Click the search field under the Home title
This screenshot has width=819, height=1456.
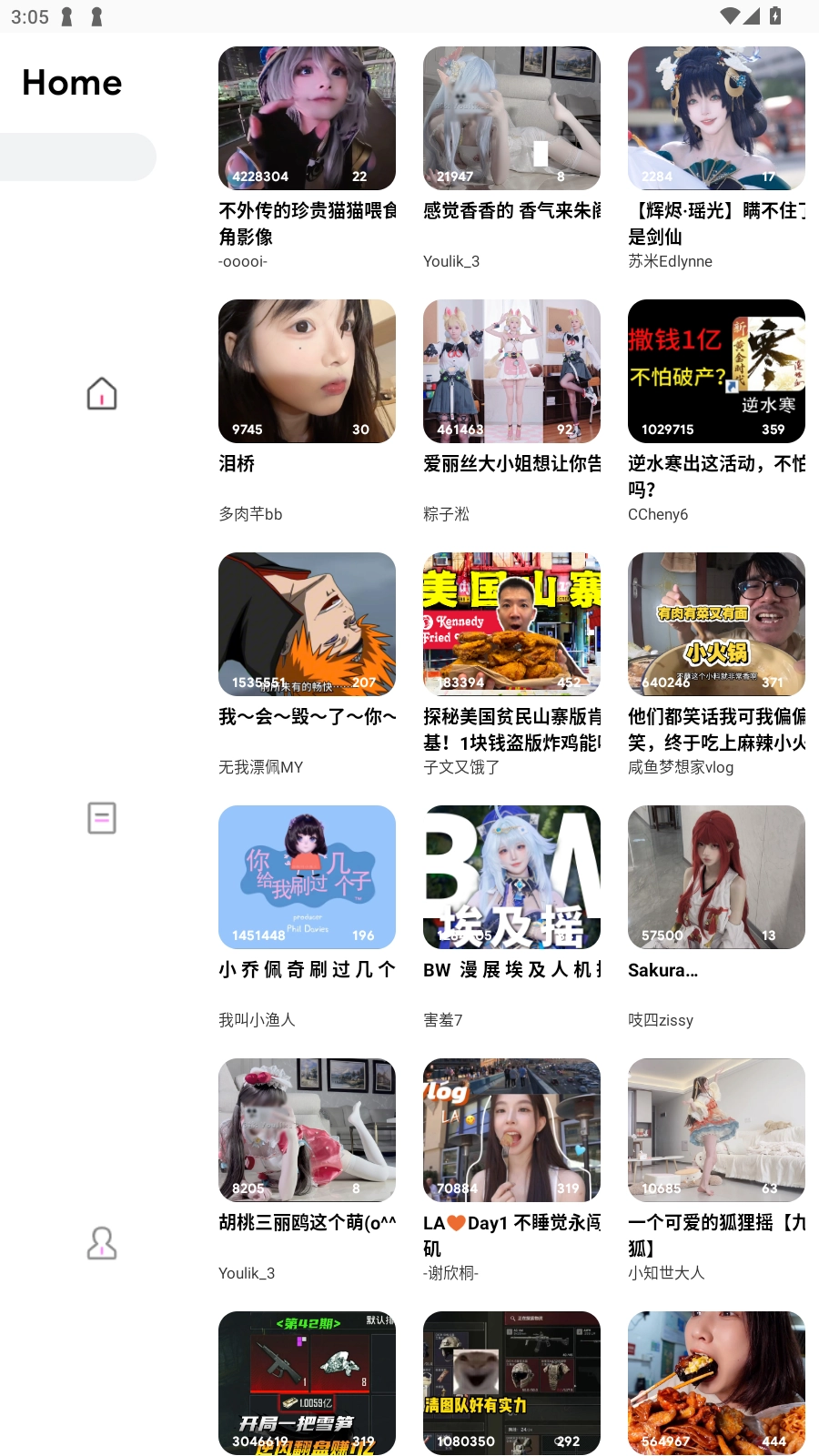tap(77, 157)
